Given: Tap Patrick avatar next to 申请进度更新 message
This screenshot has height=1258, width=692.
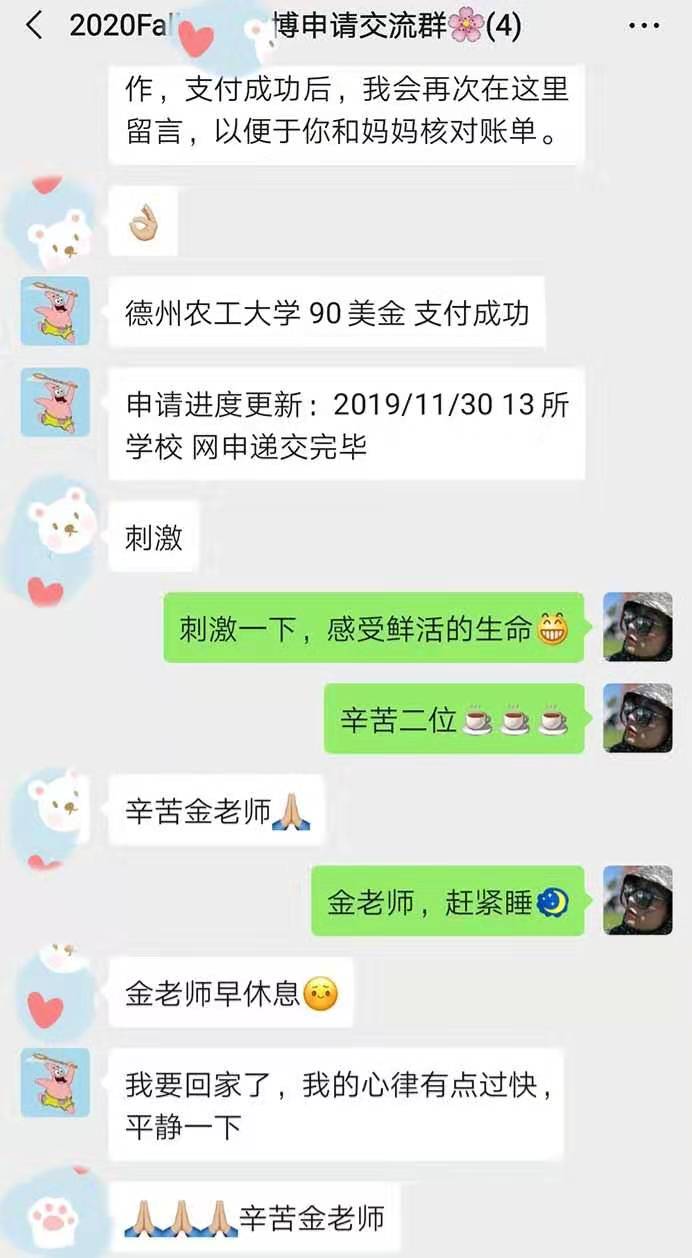Looking at the screenshot, I should [x=55, y=402].
